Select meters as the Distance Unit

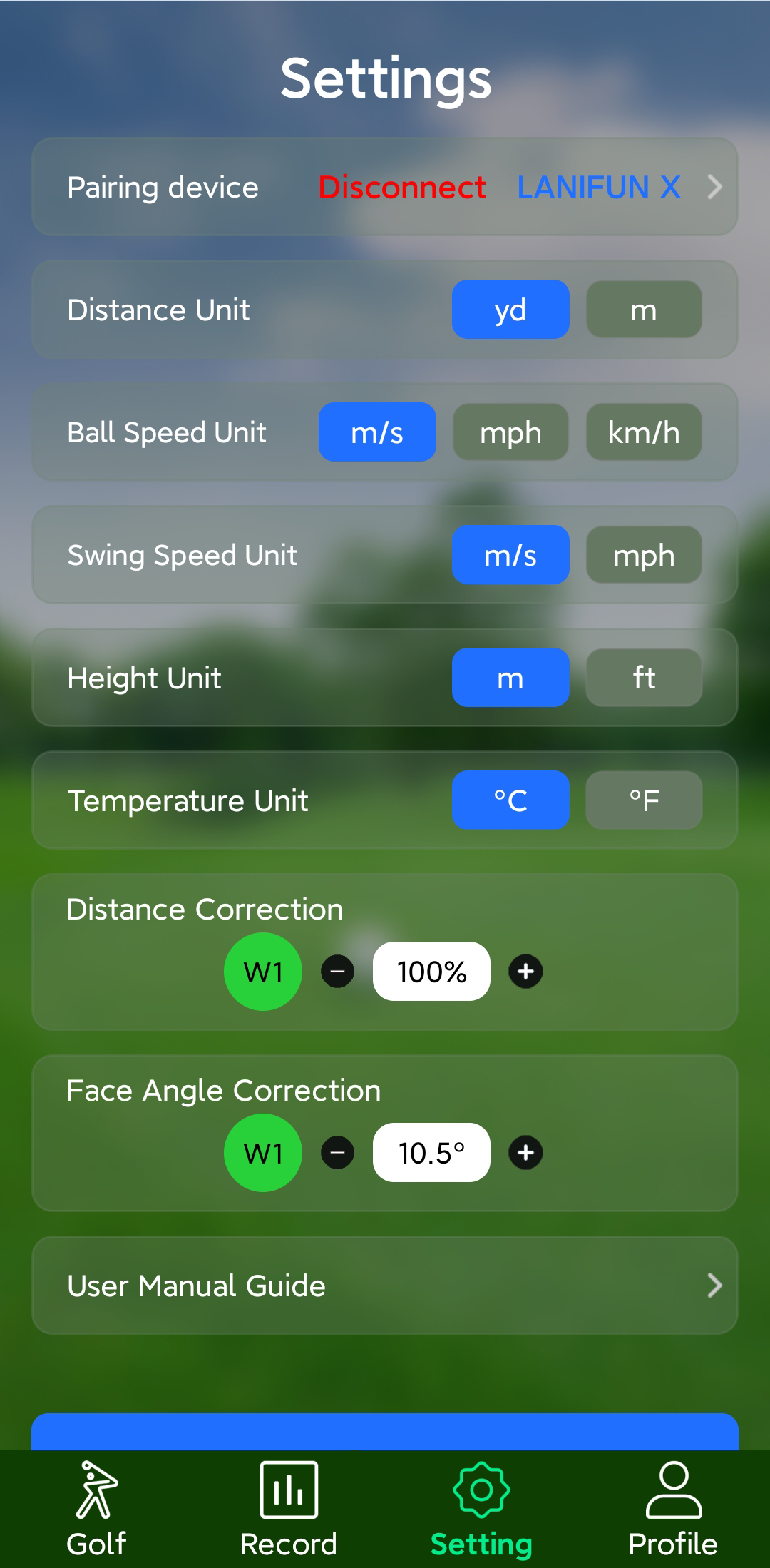643,310
